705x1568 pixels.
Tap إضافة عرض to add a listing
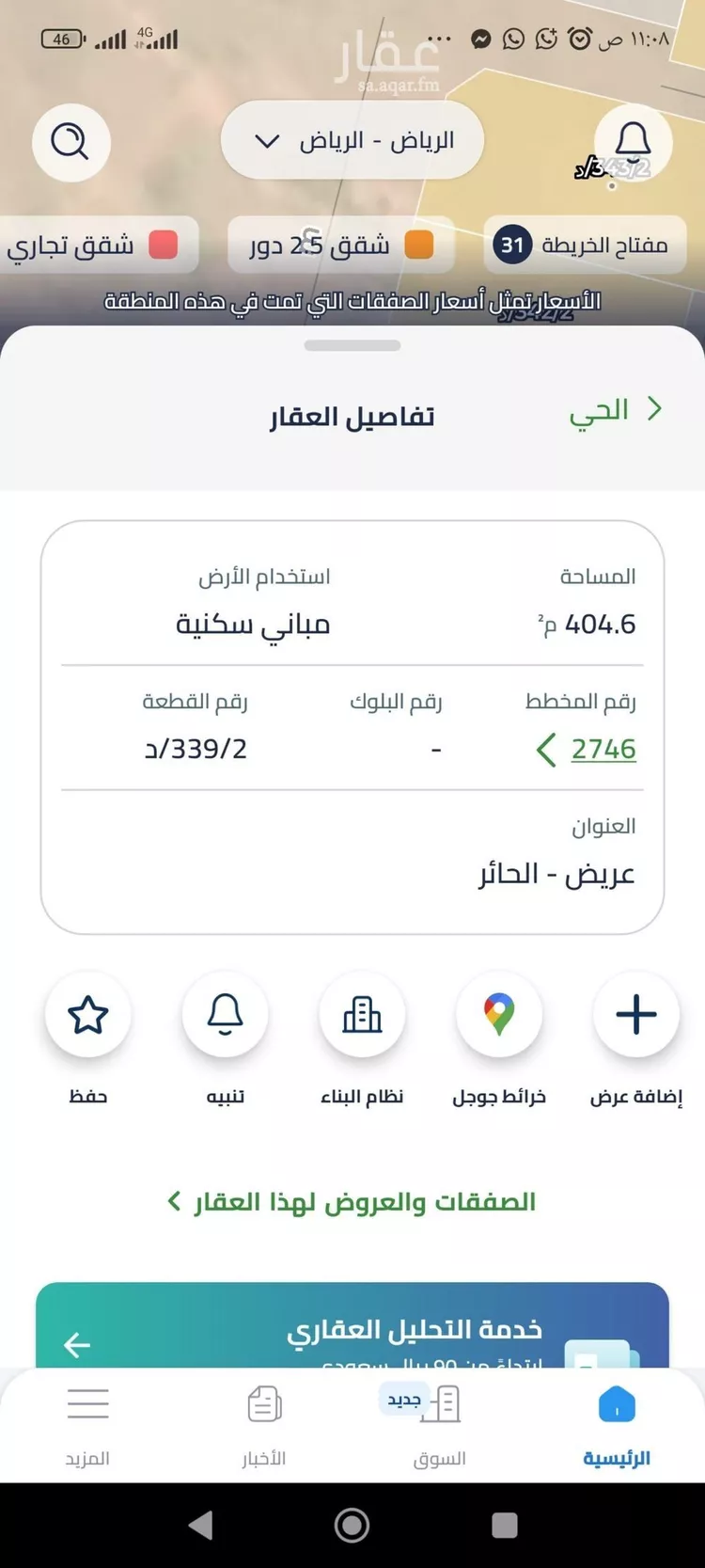(x=636, y=1015)
